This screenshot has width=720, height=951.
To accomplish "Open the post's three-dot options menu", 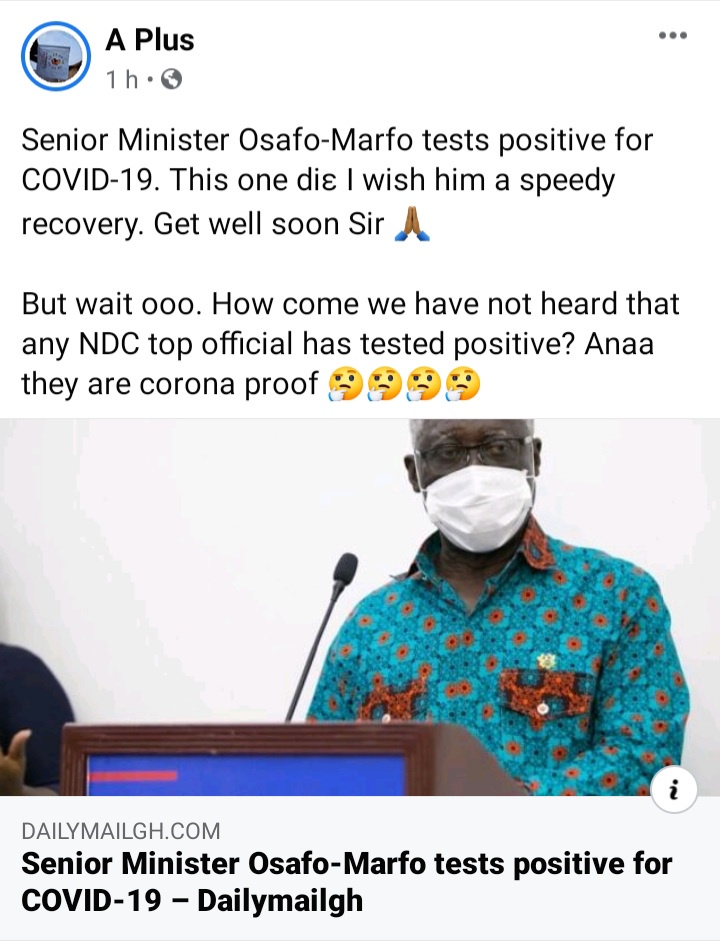I will pos(672,36).
